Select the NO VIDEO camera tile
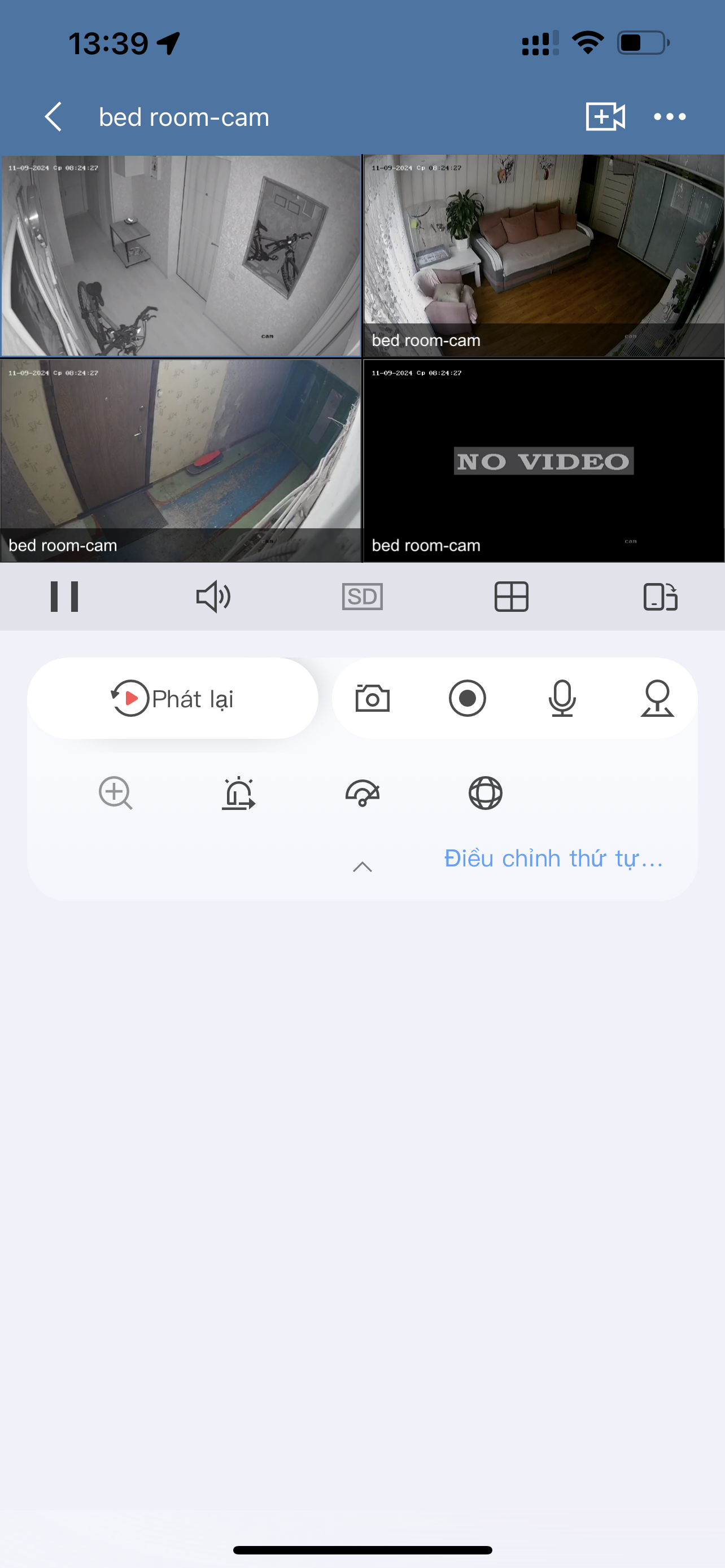 [544, 461]
